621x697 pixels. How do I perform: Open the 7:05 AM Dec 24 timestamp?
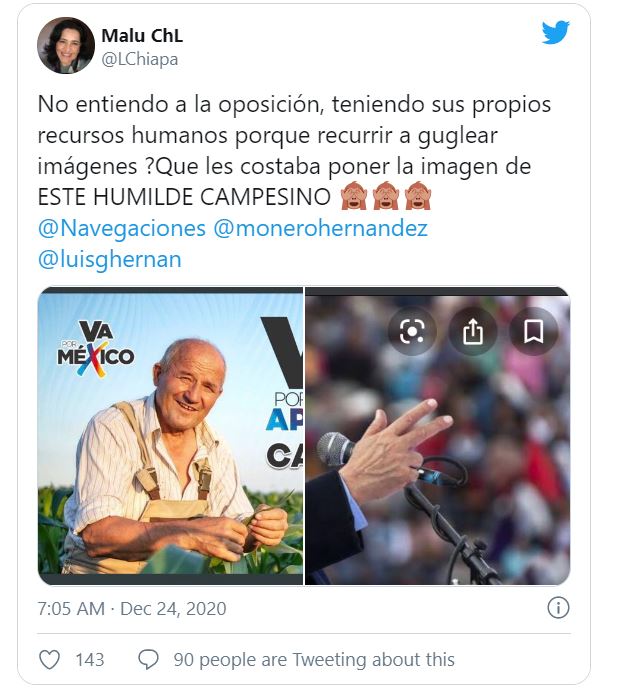(x=132, y=608)
